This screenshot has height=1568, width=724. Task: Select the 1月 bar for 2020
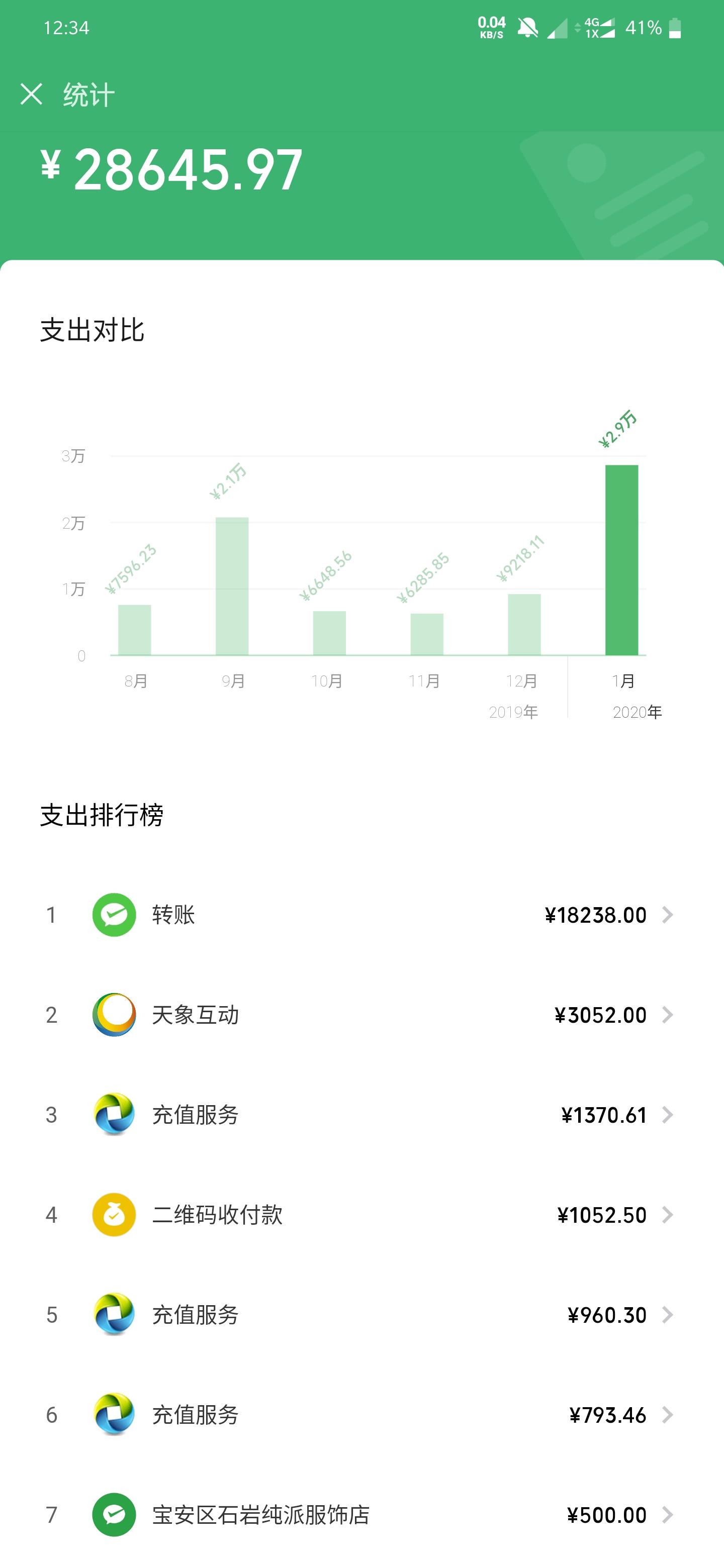(x=622, y=560)
